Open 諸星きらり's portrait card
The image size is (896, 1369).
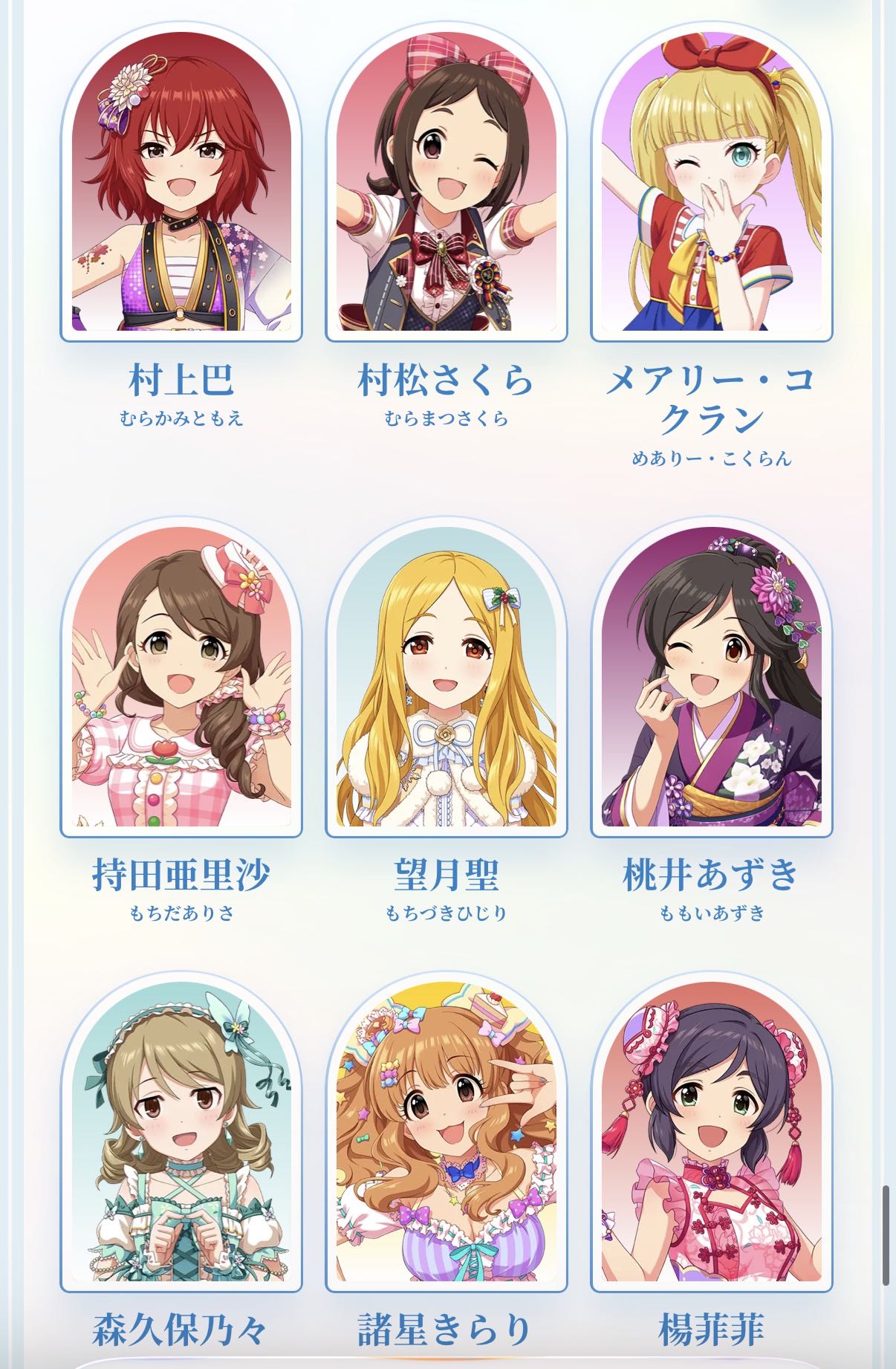coord(446,1137)
